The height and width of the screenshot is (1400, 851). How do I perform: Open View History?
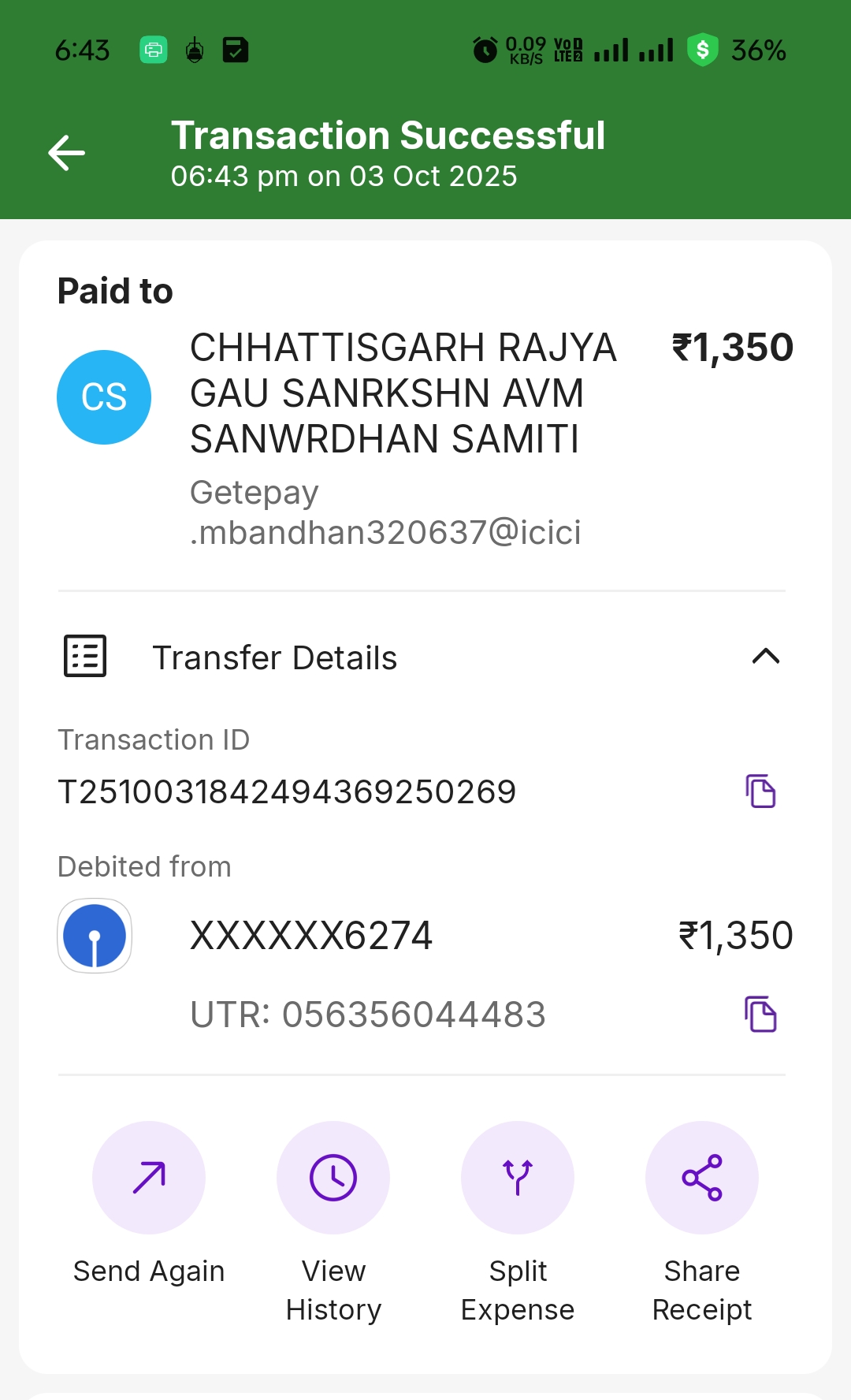pos(333,1178)
